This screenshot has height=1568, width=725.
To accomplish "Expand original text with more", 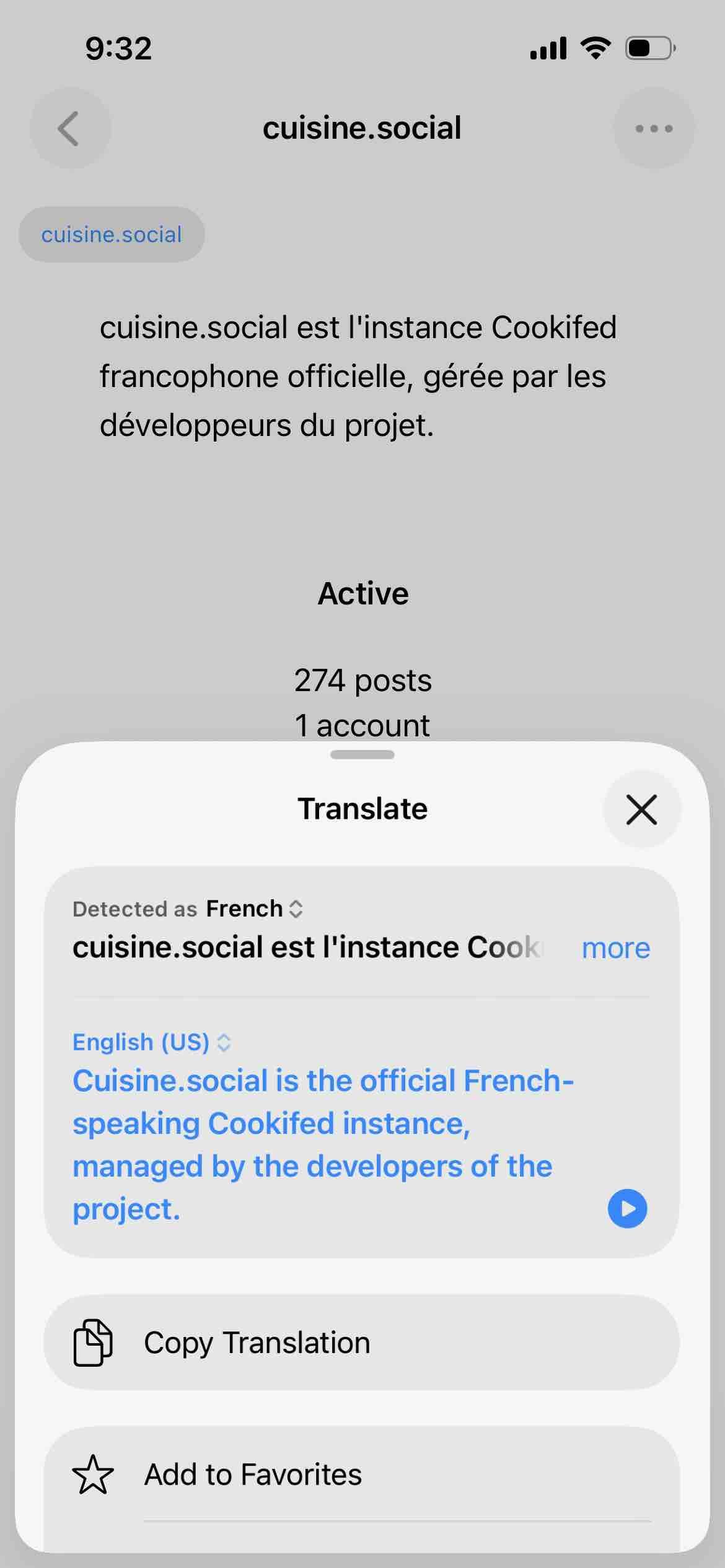I will [616, 948].
